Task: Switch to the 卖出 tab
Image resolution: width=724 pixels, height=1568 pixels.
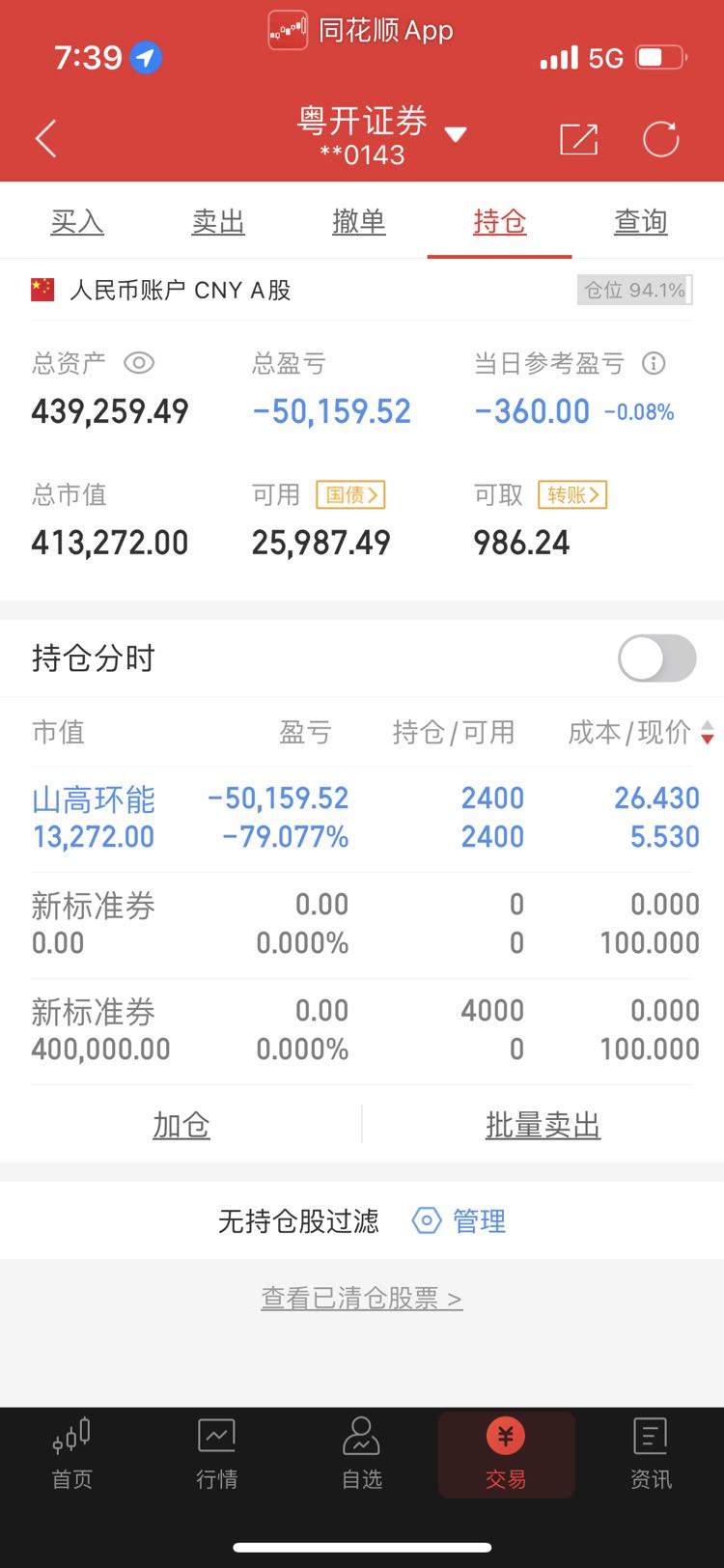Action: 218,222
